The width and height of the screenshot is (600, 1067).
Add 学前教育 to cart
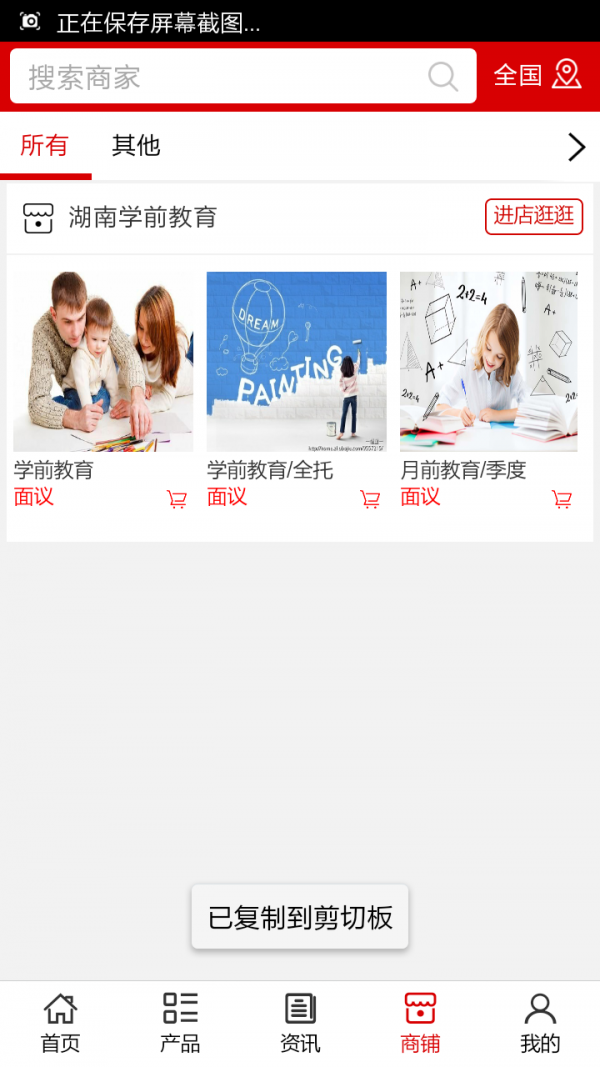click(x=177, y=499)
